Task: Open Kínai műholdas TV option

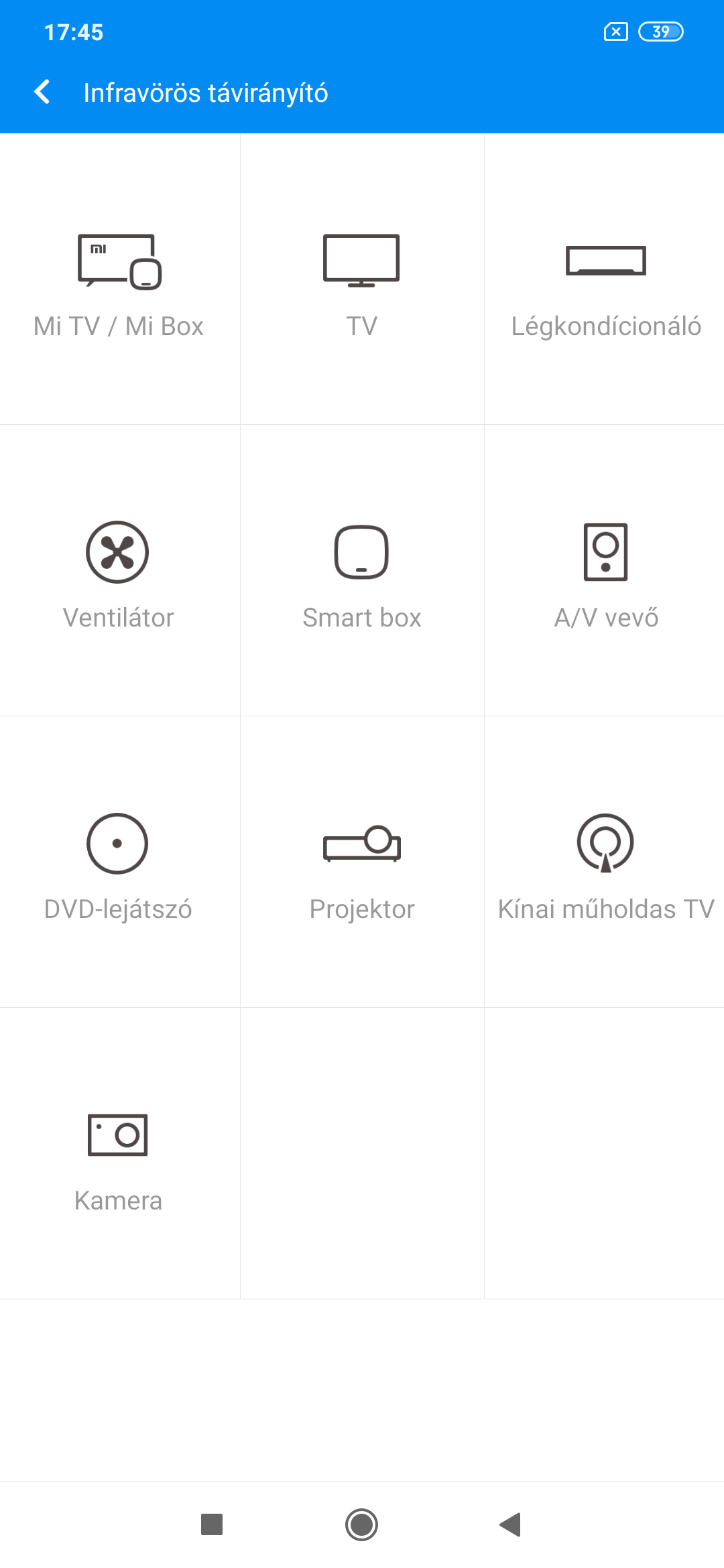Action: 605,862
